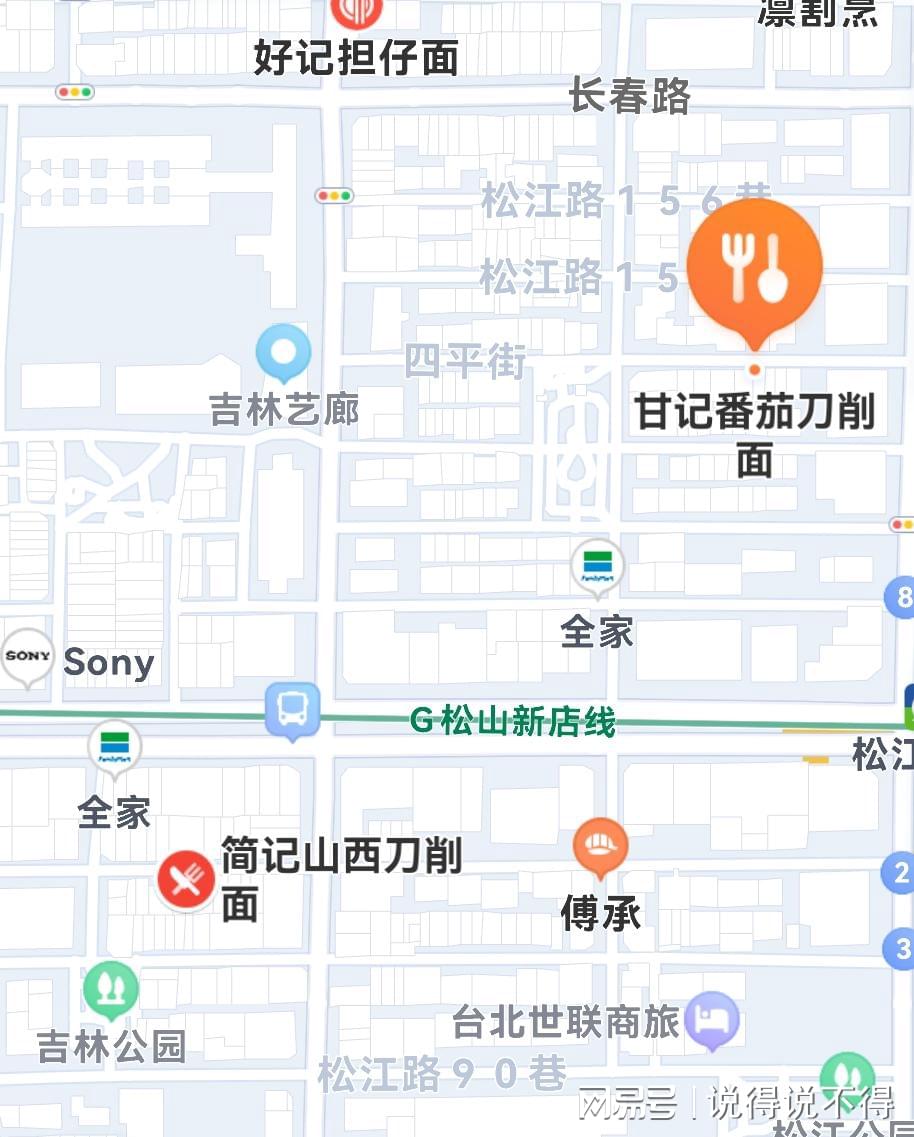Viewport: 914px width, 1137px height.
Task: Tap the 吉林艺廊 location pin
Action: tap(283, 353)
